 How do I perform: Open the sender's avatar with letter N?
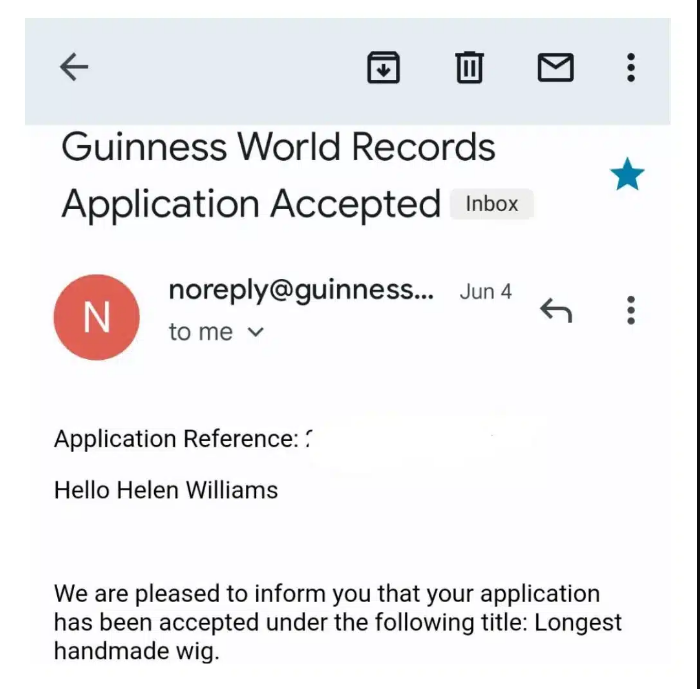tap(97, 317)
